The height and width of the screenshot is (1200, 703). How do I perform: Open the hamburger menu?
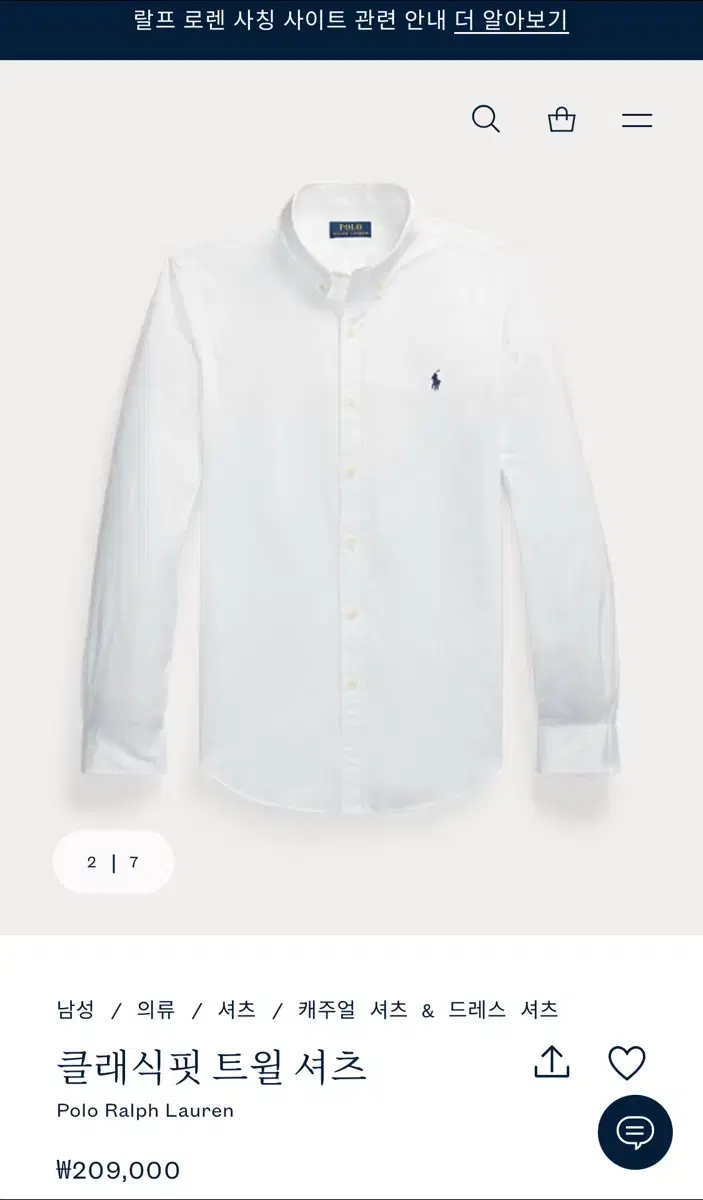point(637,120)
